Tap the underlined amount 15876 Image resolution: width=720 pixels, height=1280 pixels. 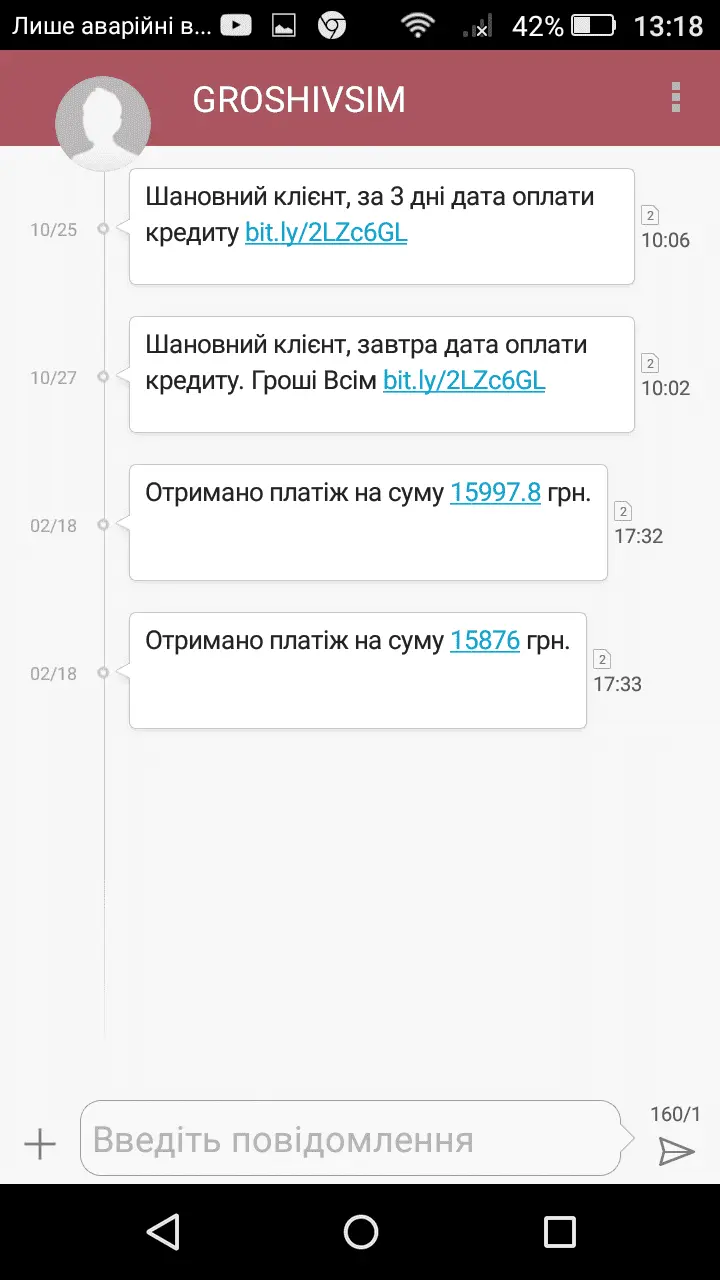pyautogui.click(x=485, y=640)
